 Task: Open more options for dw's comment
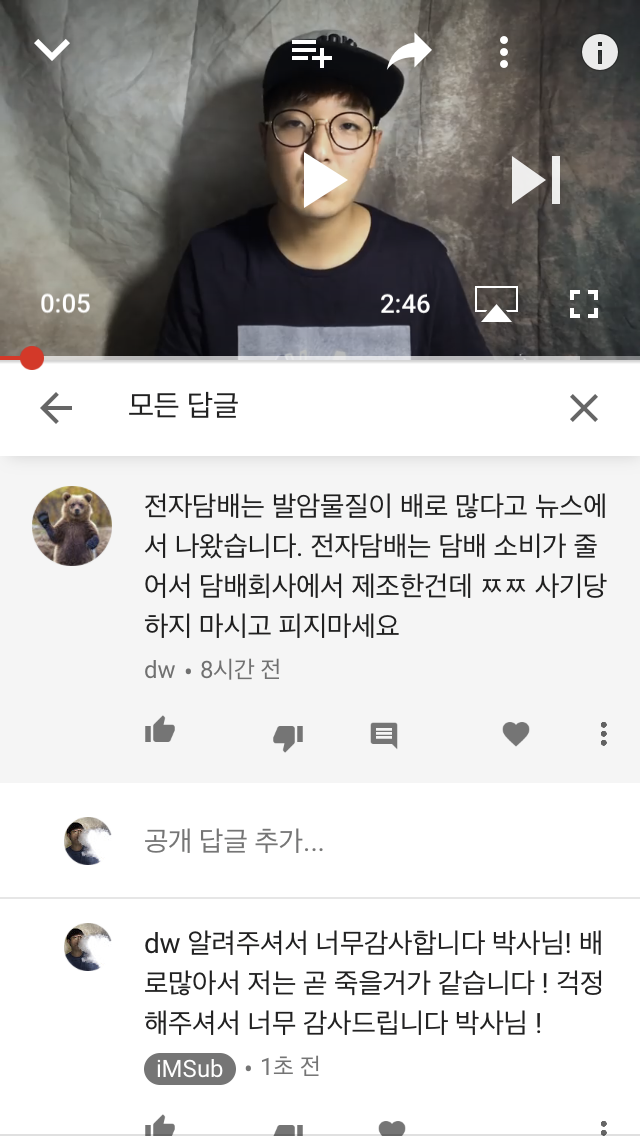603,735
